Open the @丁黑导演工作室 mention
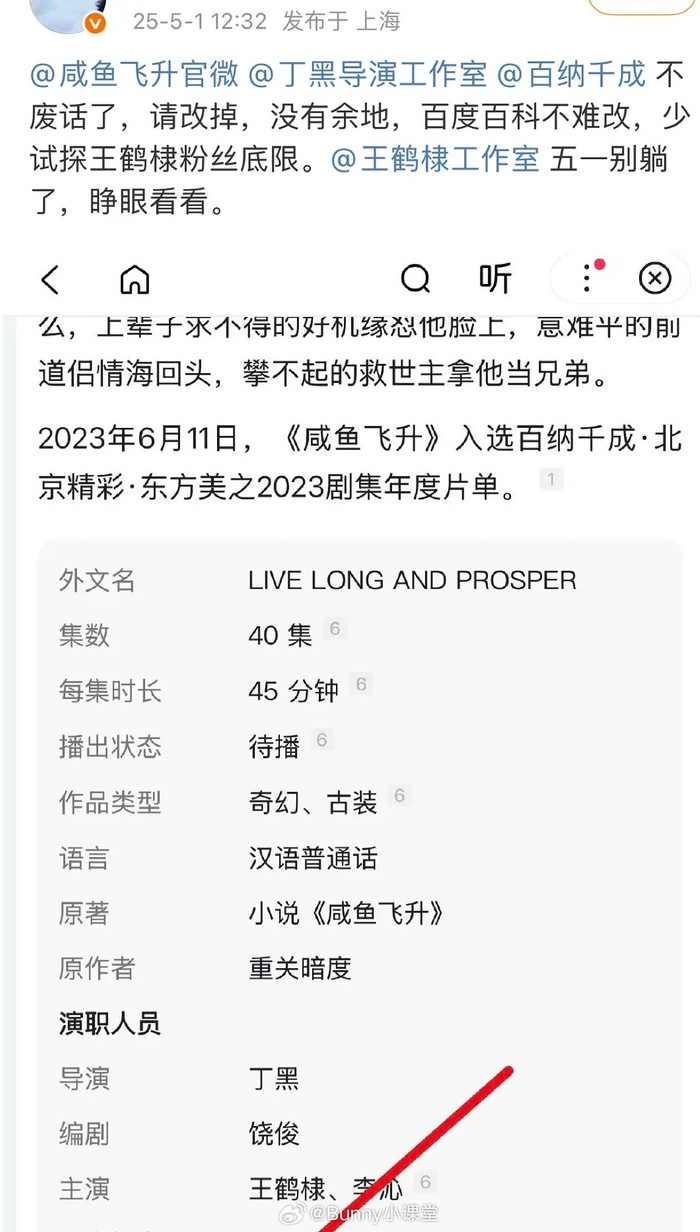This screenshot has width=700, height=1232. [368, 73]
